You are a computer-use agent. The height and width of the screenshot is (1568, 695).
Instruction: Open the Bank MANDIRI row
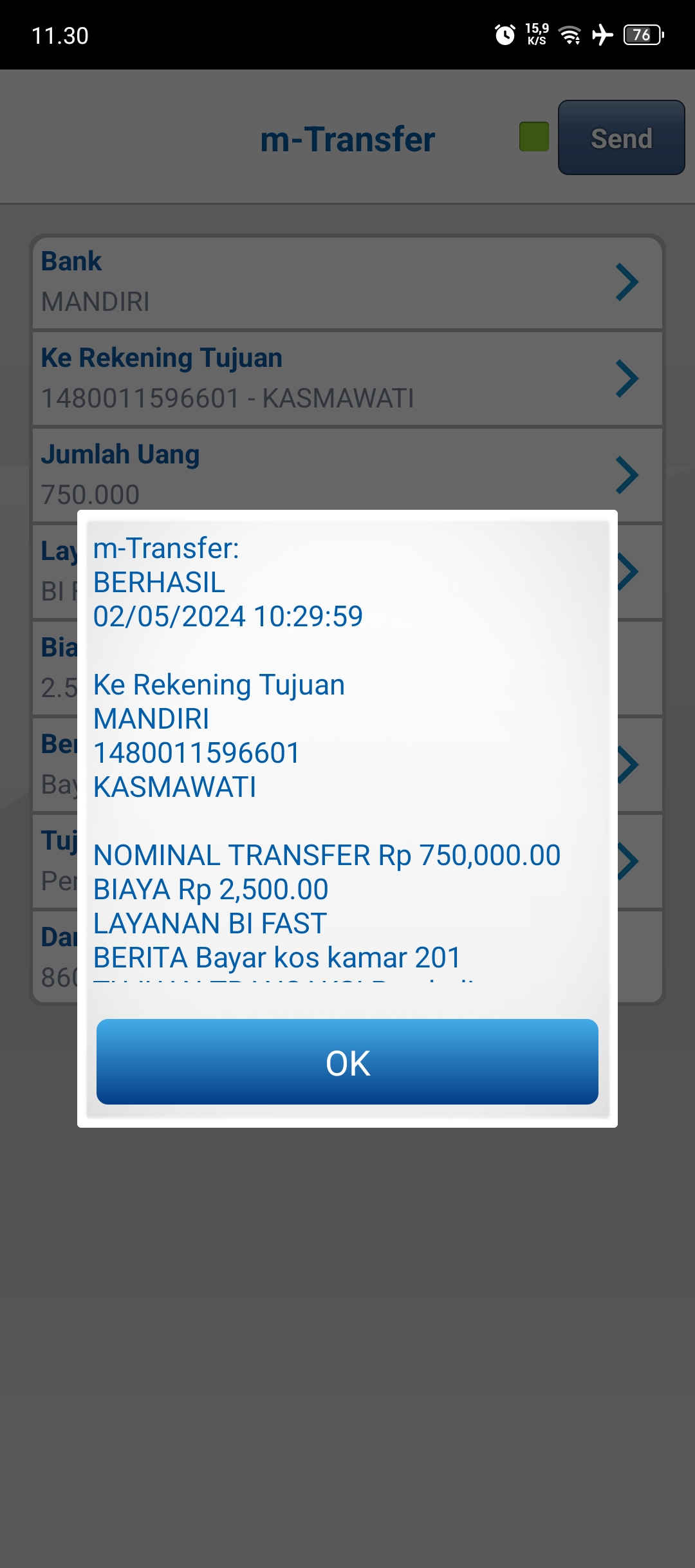347,282
